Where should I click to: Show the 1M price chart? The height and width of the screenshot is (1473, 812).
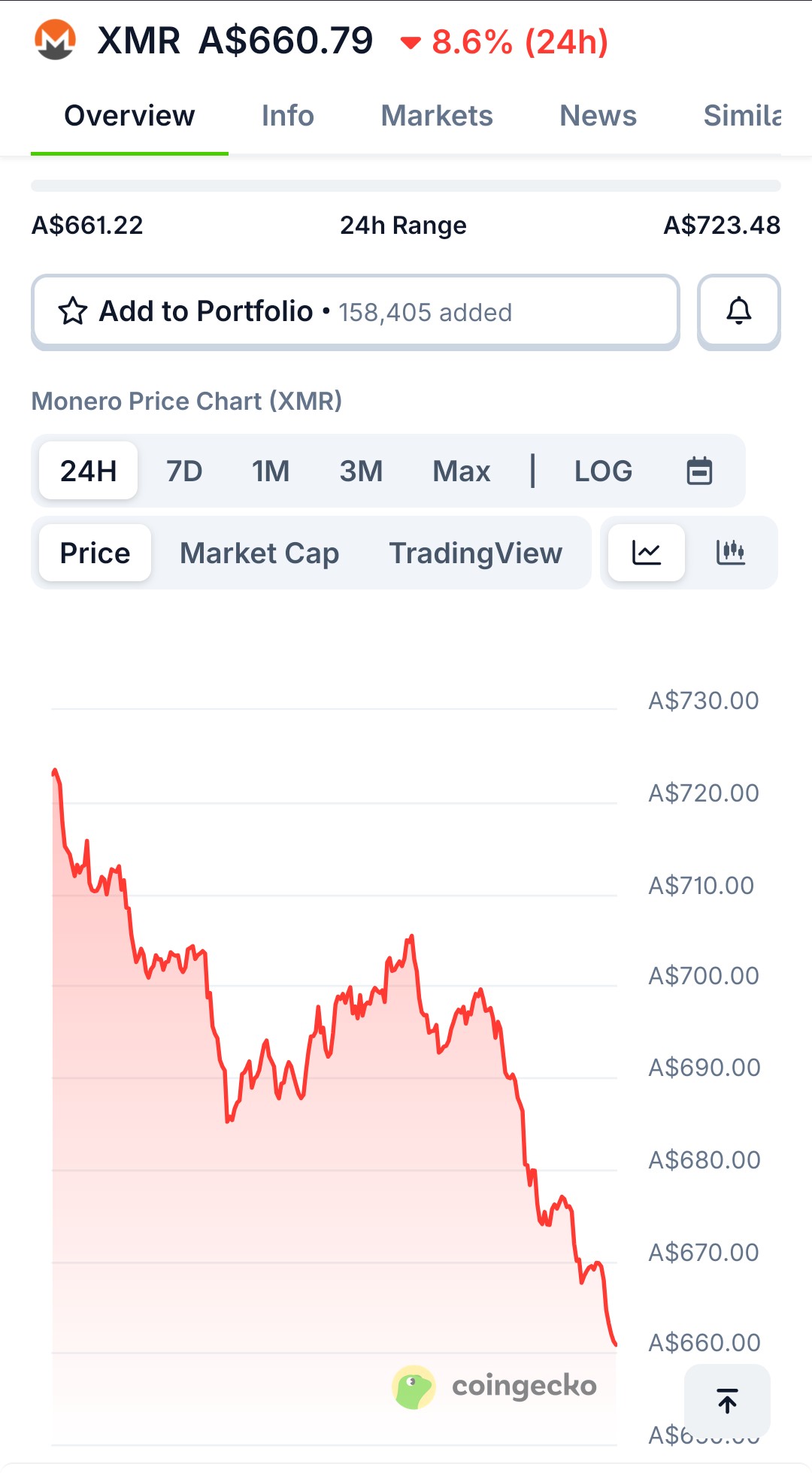tap(271, 471)
